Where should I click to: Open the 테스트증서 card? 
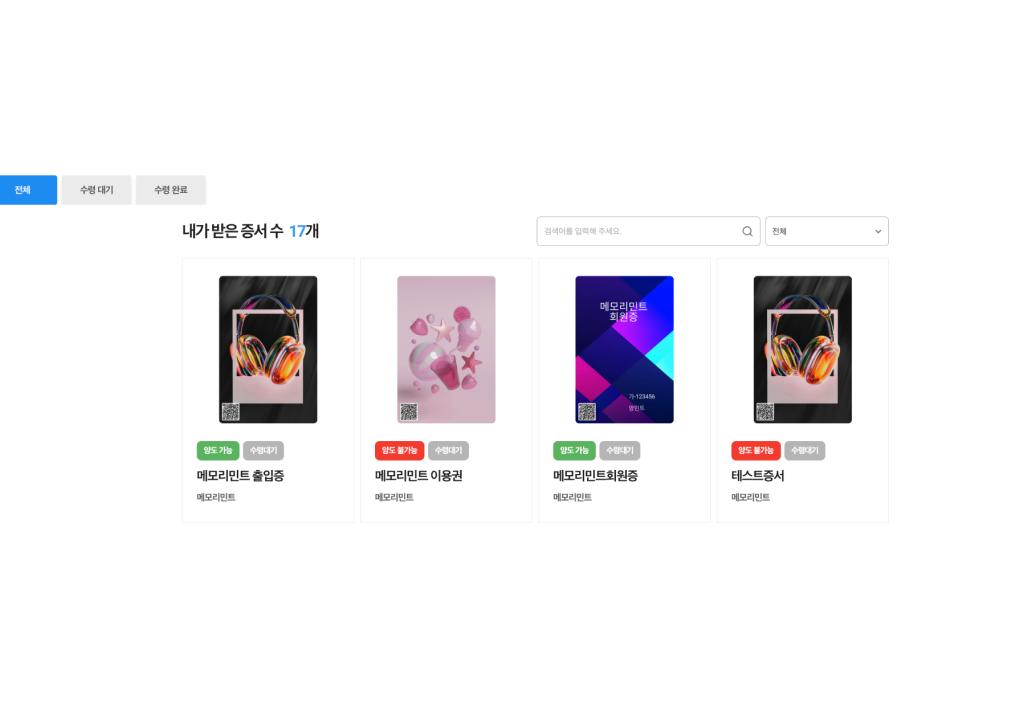(x=802, y=390)
